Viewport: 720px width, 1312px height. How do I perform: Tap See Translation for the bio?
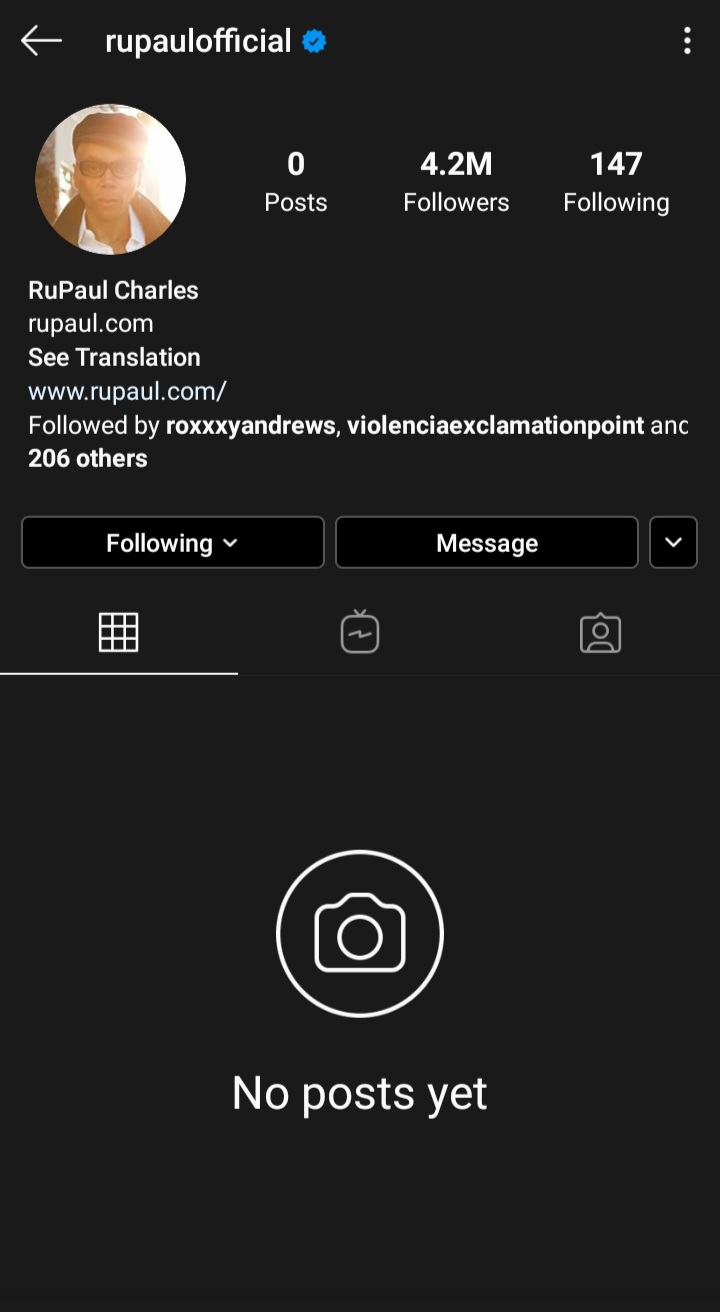(x=114, y=357)
